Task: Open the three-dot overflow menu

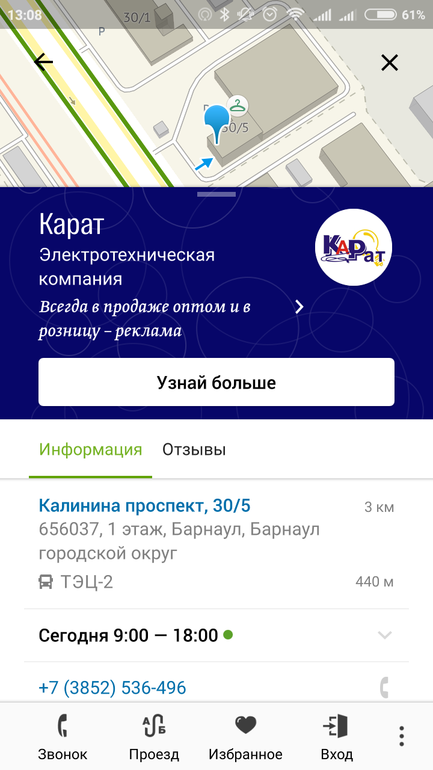Action: click(402, 736)
